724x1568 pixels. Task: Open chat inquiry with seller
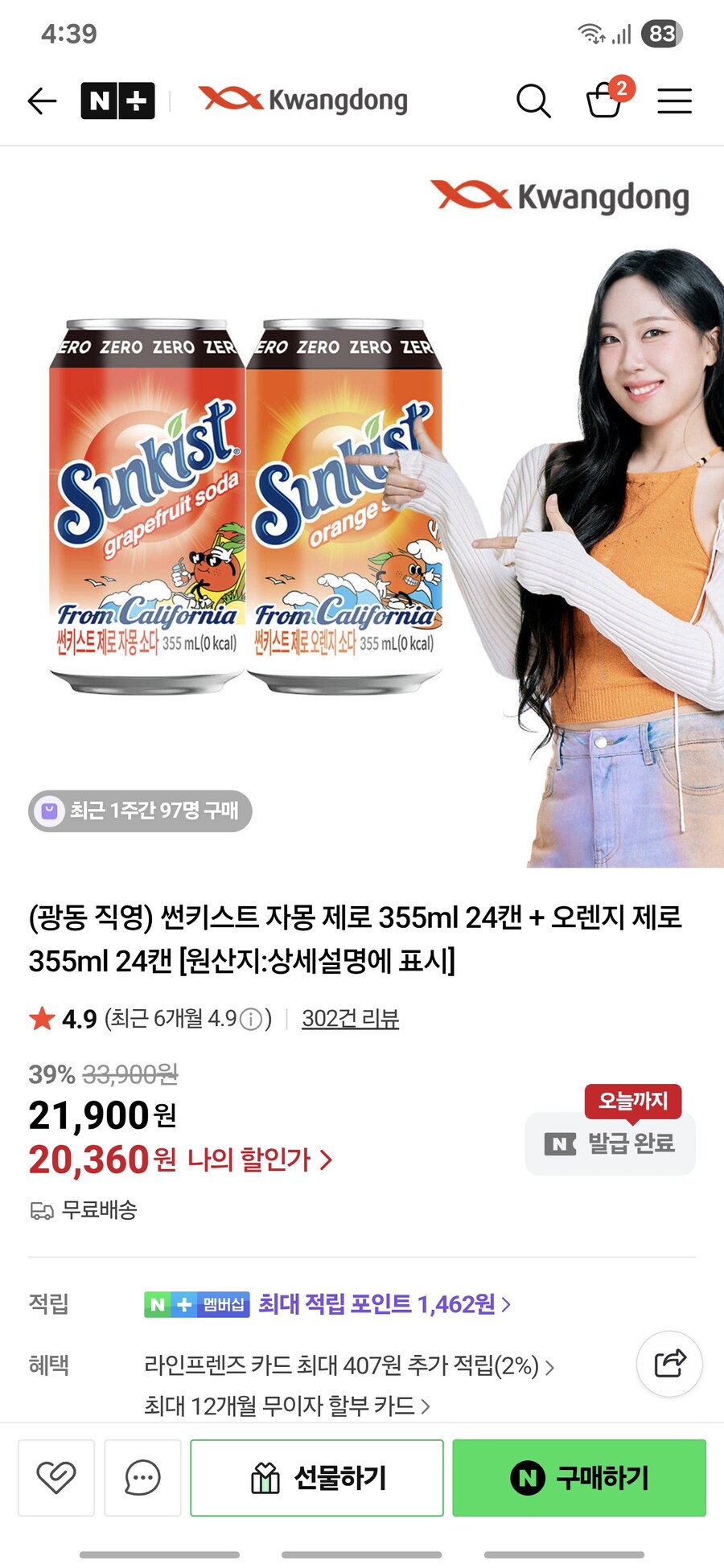click(x=142, y=1478)
